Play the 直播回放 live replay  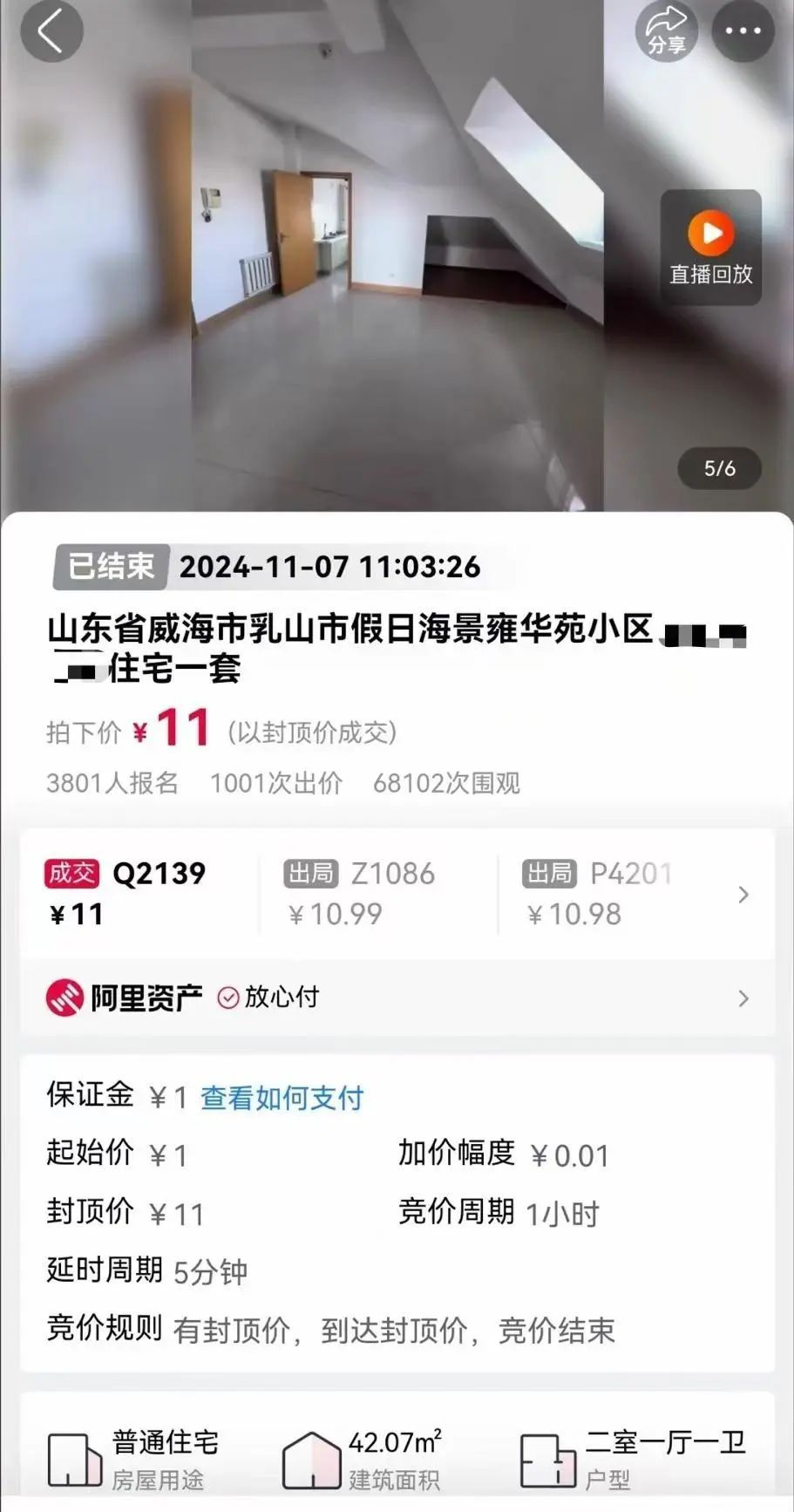tap(710, 248)
